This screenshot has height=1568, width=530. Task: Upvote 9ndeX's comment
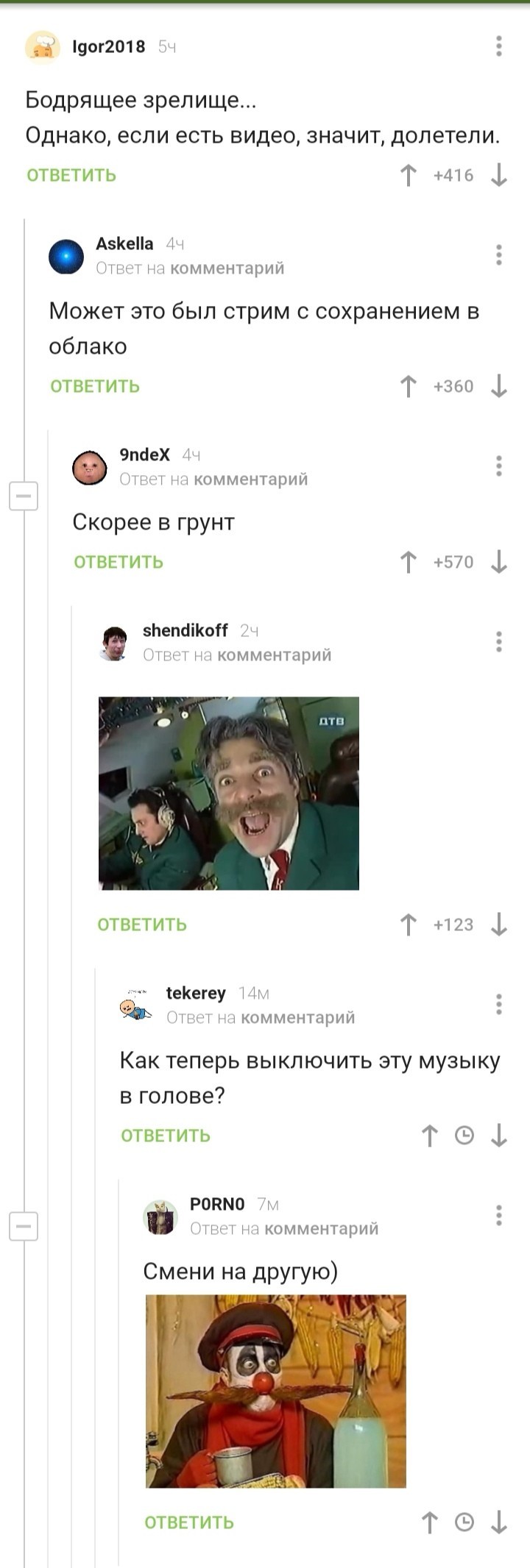pyautogui.click(x=408, y=562)
